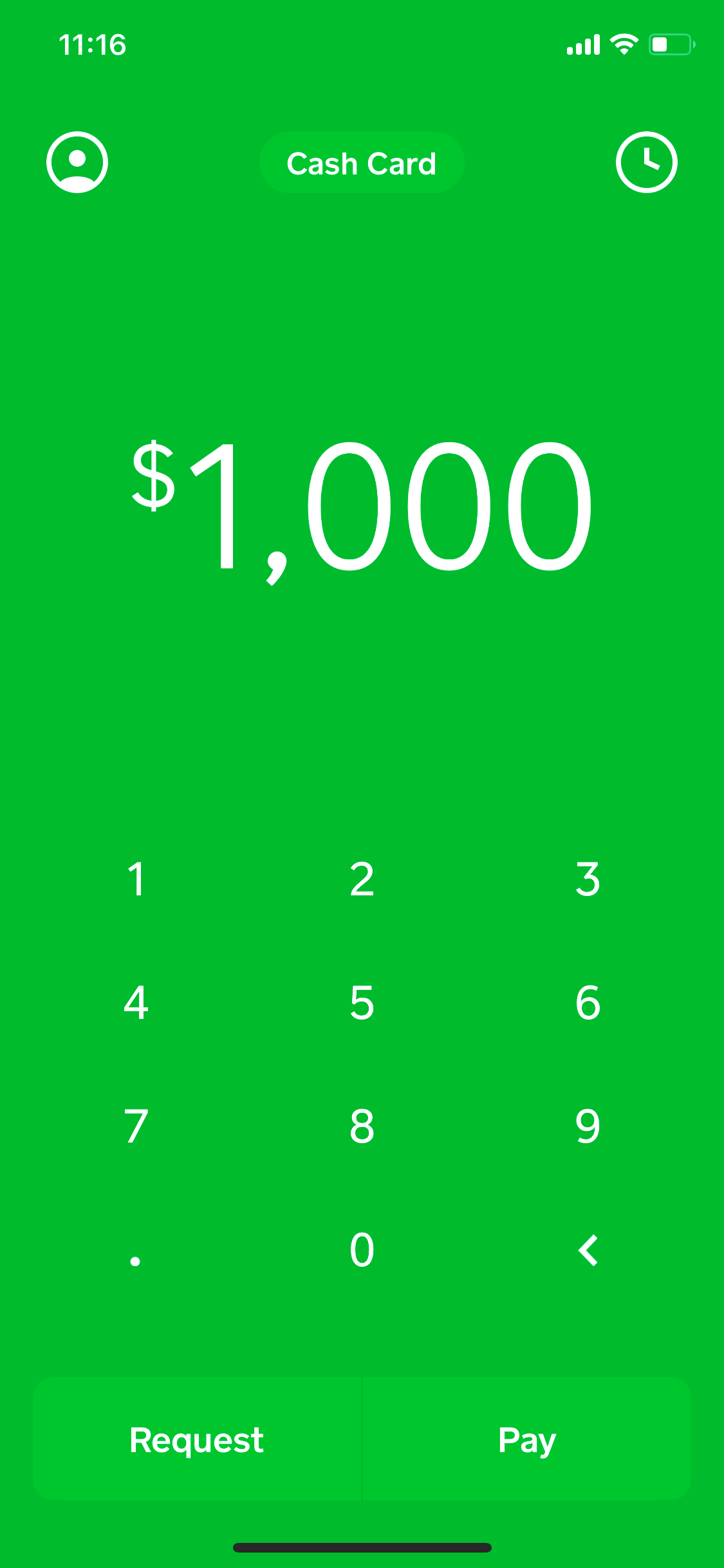
Task: Open the activity history clock icon
Action: [x=647, y=162]
